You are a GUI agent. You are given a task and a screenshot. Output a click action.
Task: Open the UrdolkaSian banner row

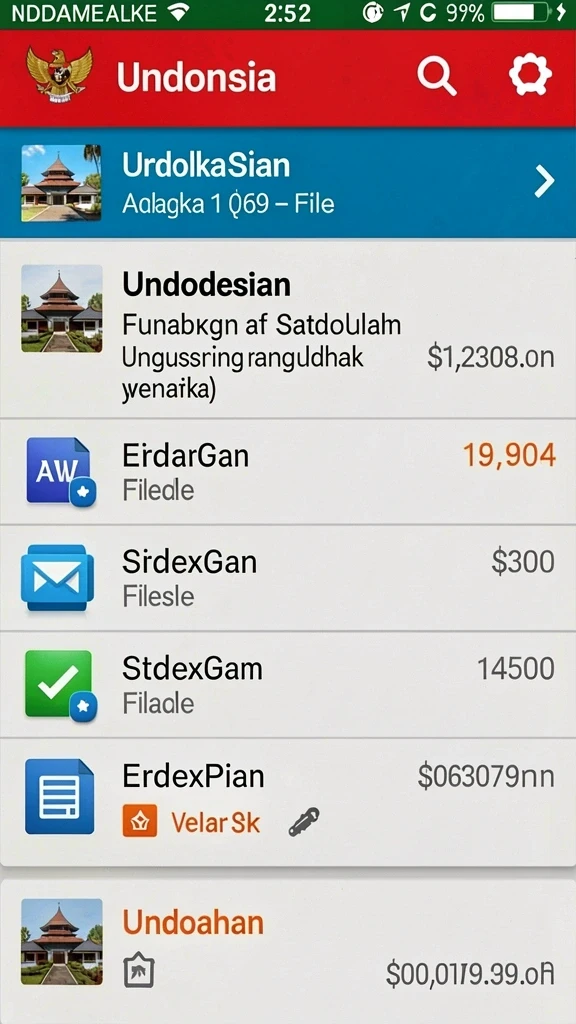click(x=288, y=182)
